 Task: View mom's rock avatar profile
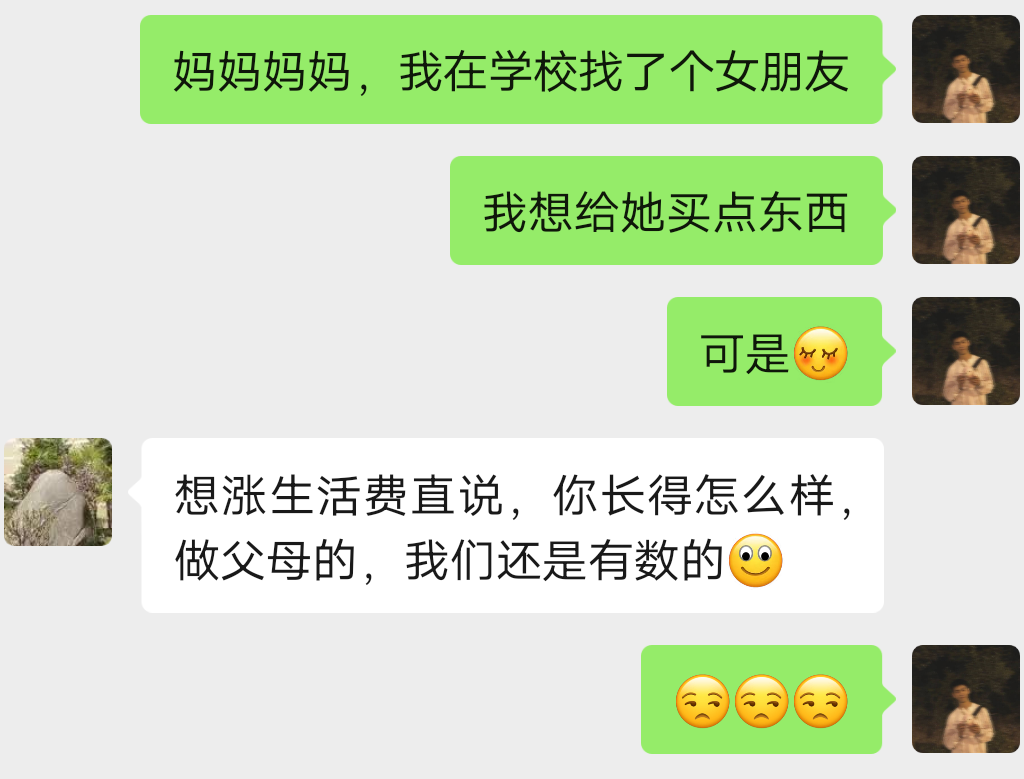[58, 492]
